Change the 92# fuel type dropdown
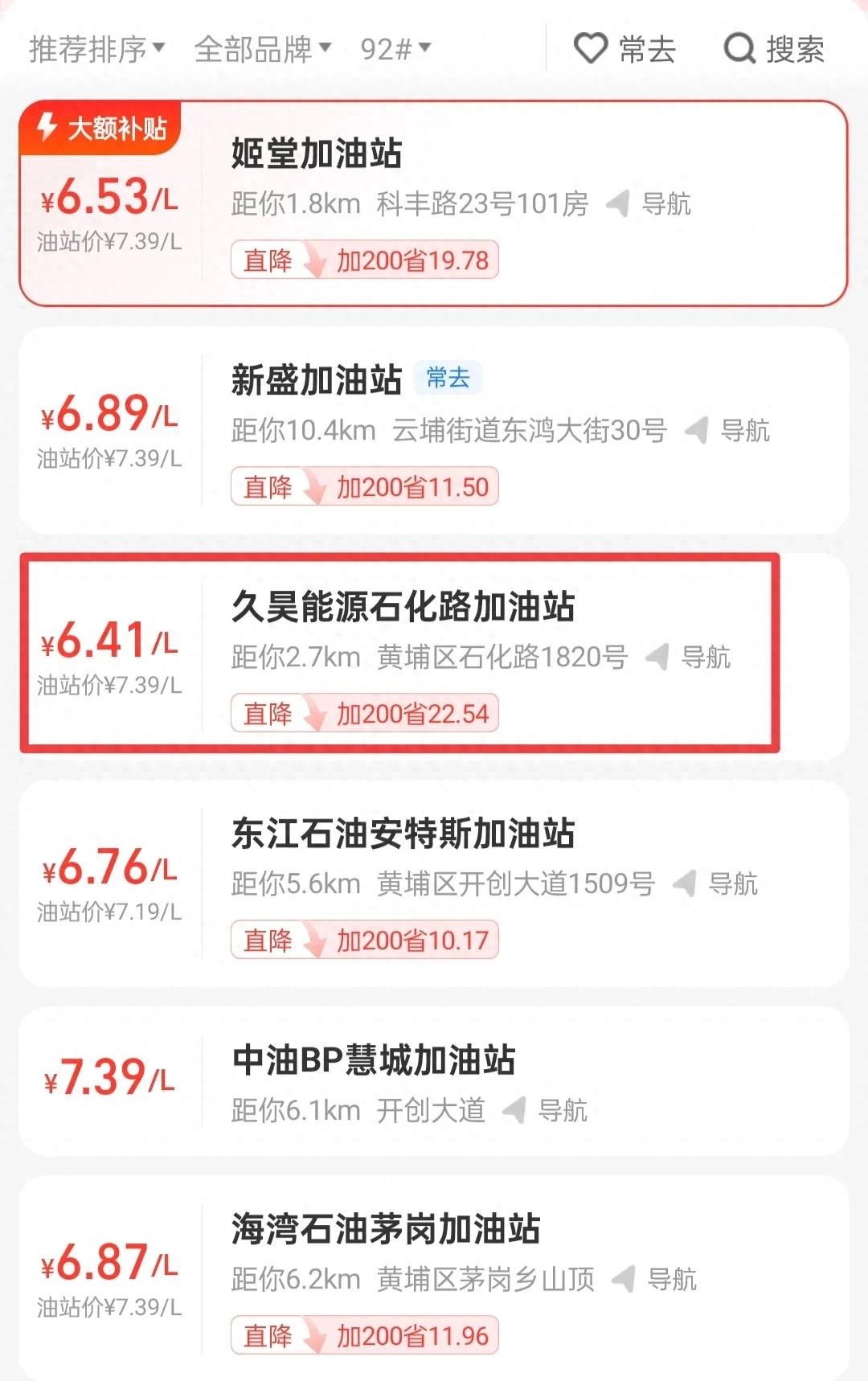 [x=395, y=49]
